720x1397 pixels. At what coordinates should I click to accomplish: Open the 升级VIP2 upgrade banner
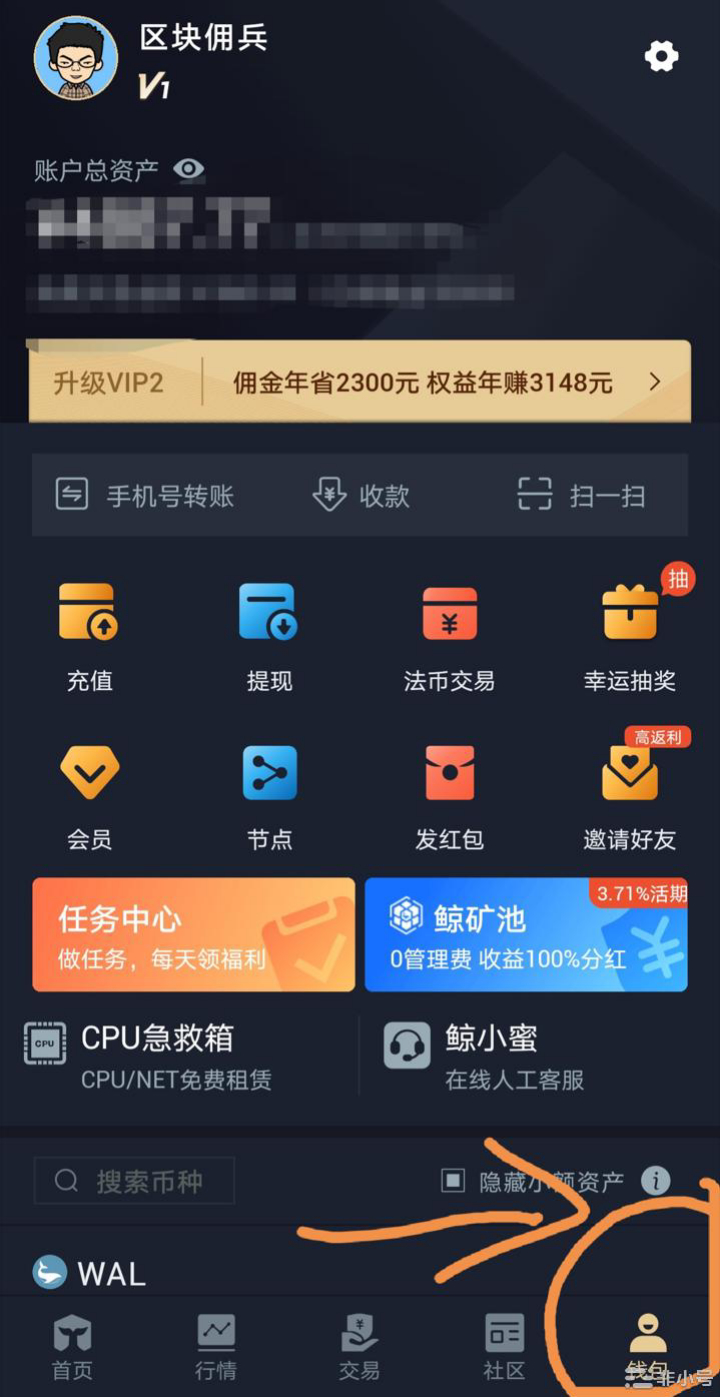(359, 382)
